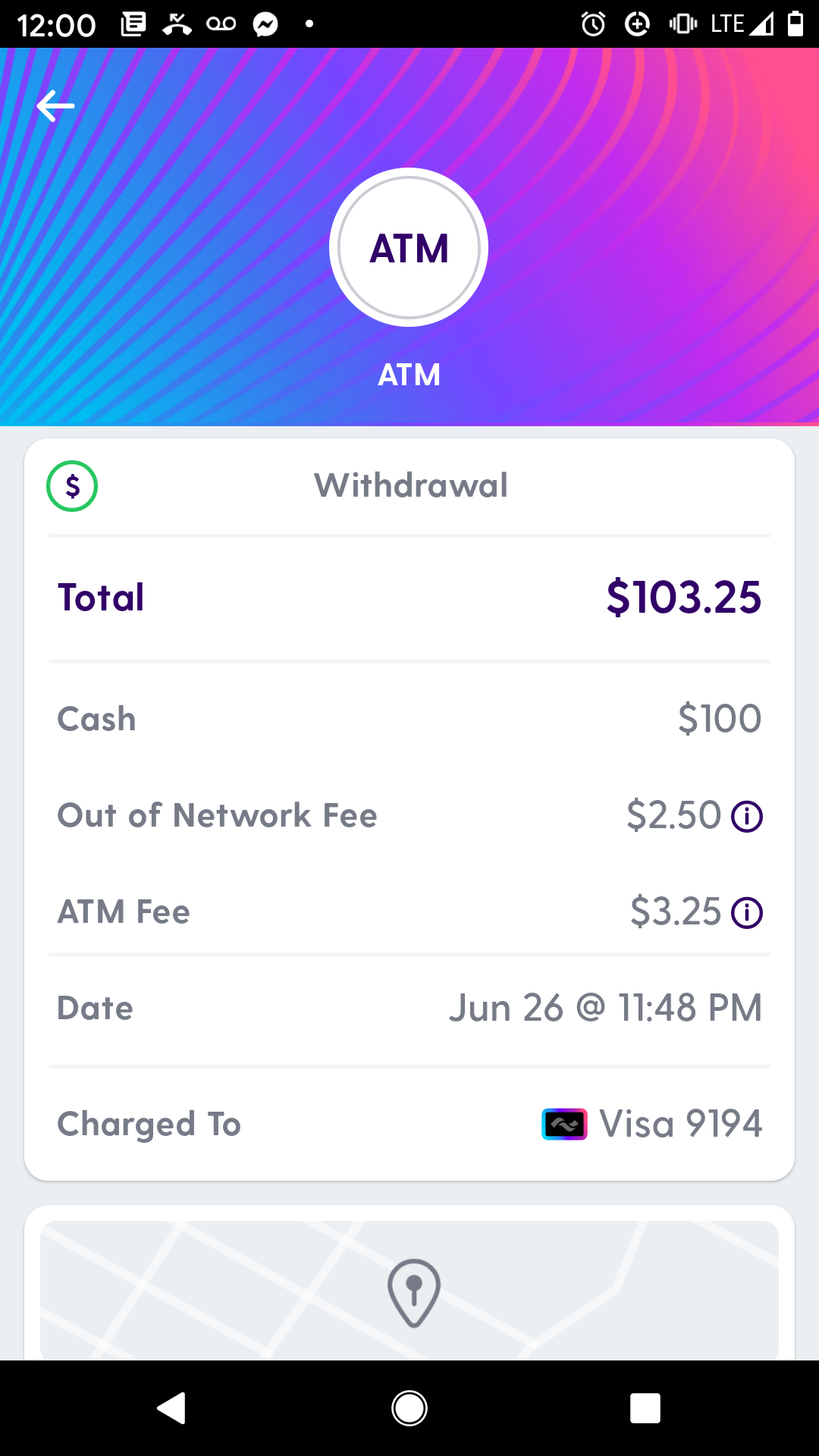
Task: Show info about the Out of Network Fee
Action: (747, 817)
